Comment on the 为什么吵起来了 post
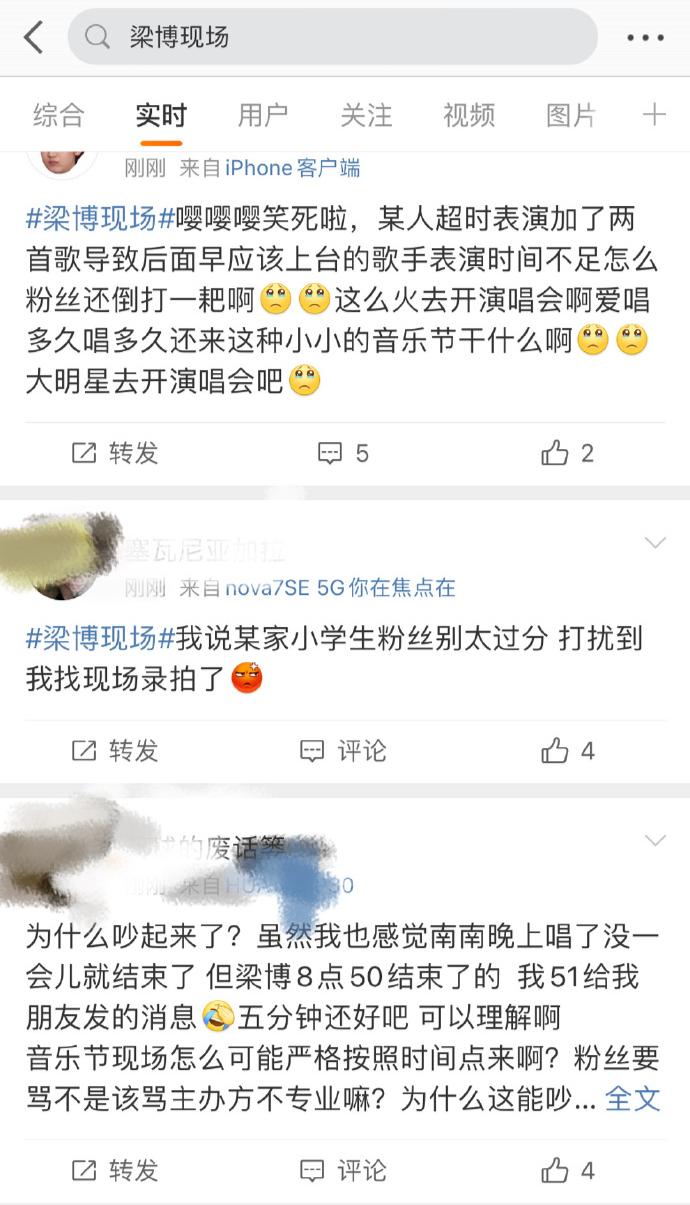The image size is (690, 1205). (343, 1170)
